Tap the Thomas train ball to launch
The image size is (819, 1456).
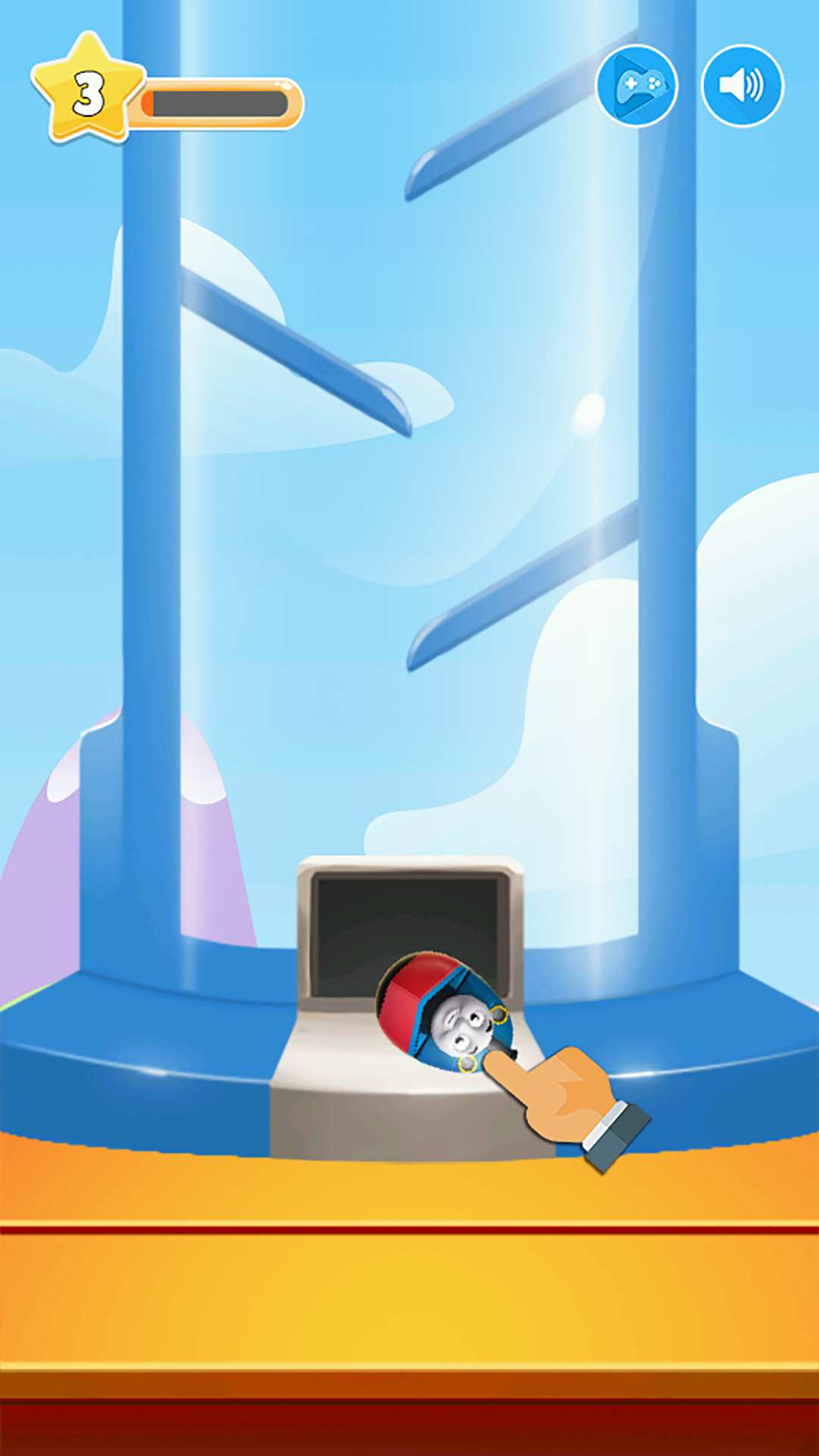pyautogui.click(x=444, y=1011)
